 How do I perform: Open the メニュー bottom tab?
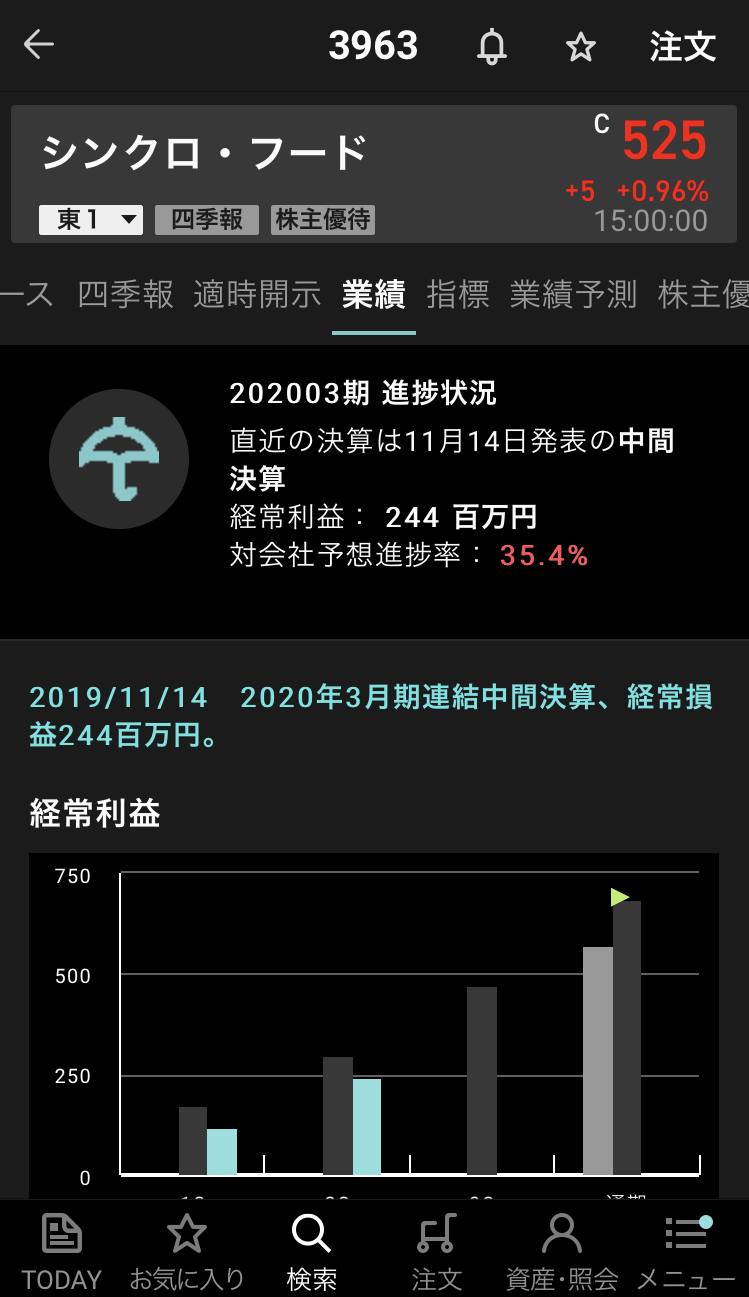pyautogui.click(x=686, y=1250)
